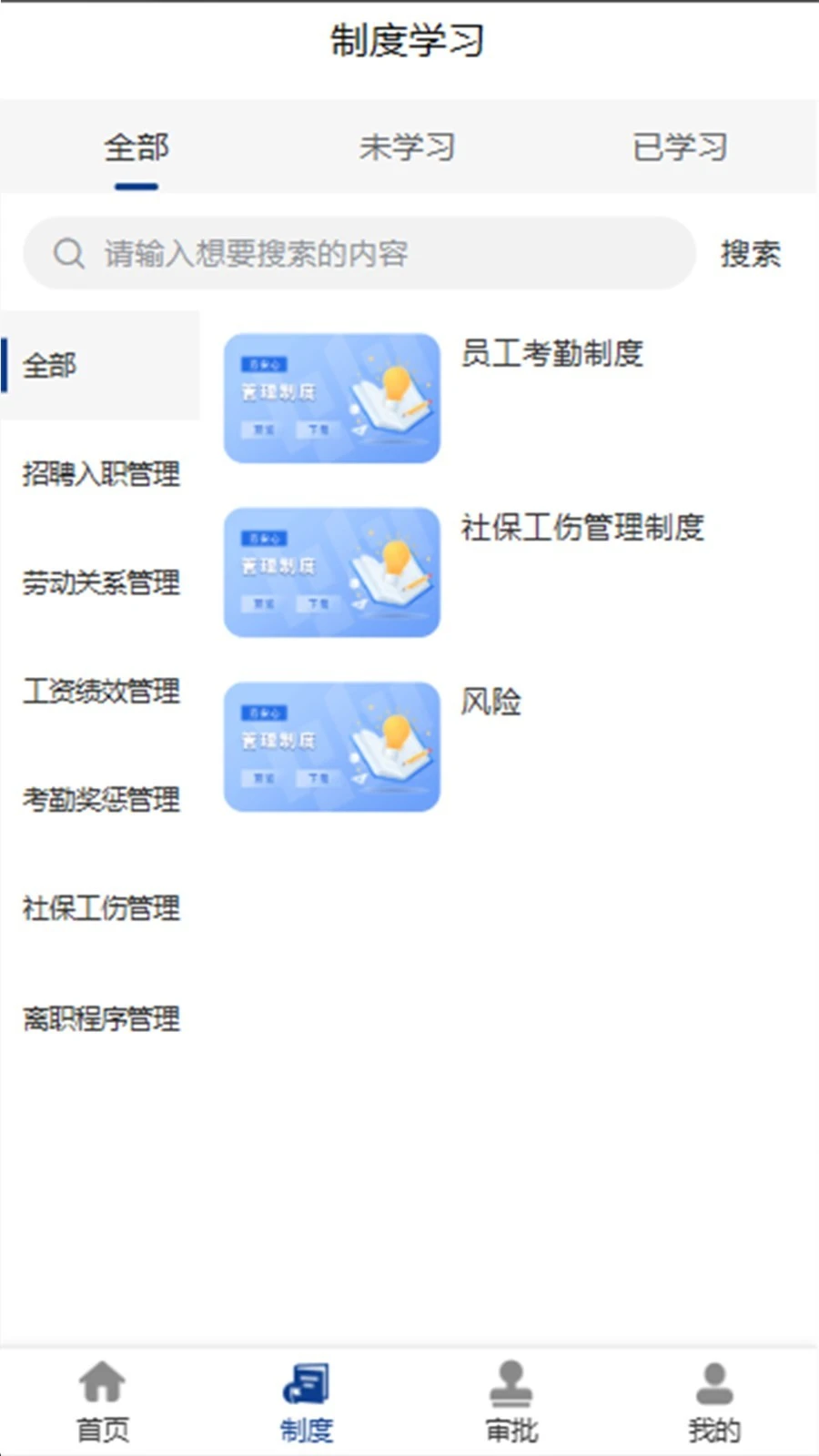819x1456 pixels.
Task: Select the 全部 tab at the top
Action: [137, 147]
